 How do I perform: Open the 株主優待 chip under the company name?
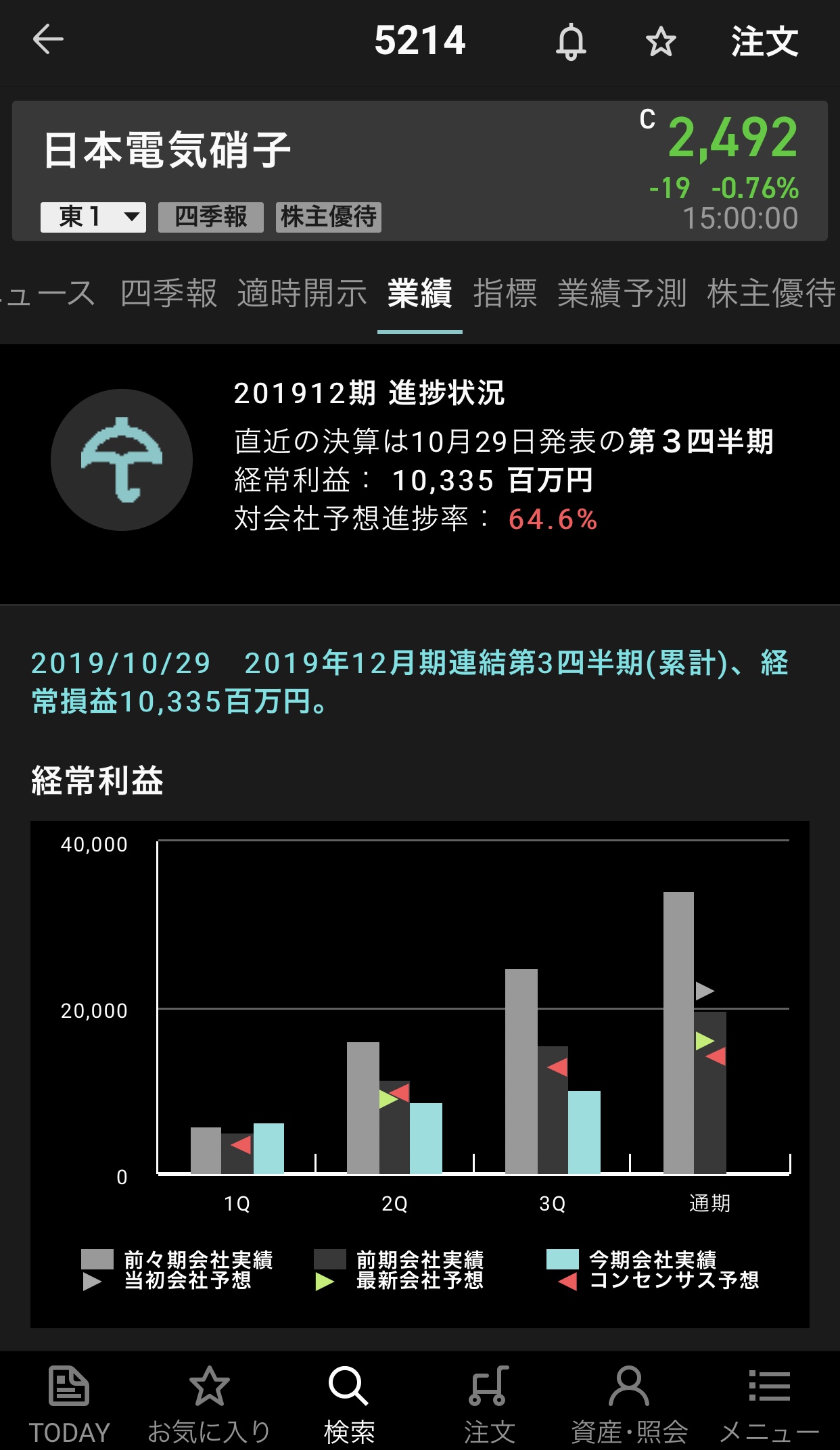click(329, 217)
